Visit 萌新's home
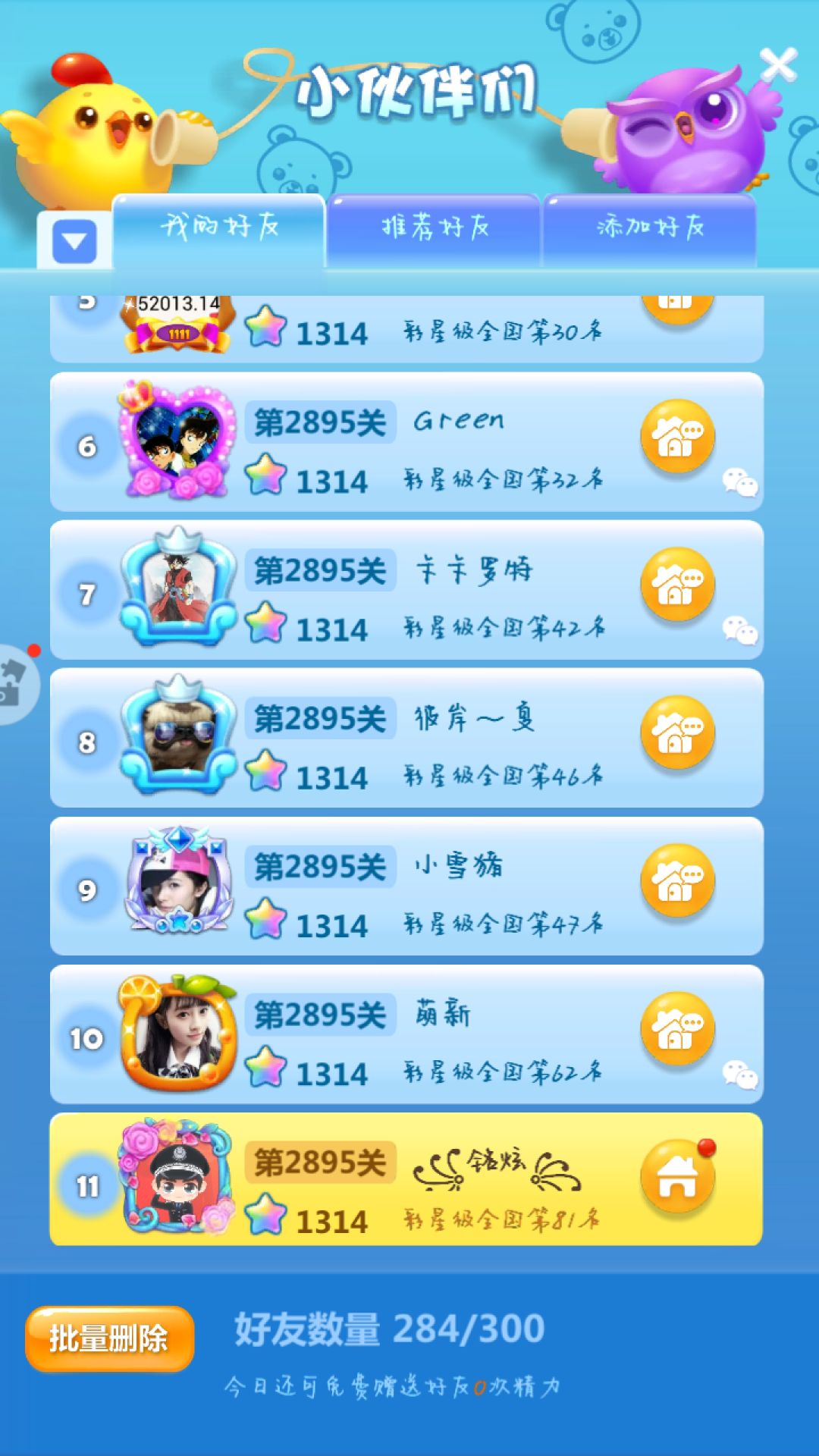 tap(677, 1028)
